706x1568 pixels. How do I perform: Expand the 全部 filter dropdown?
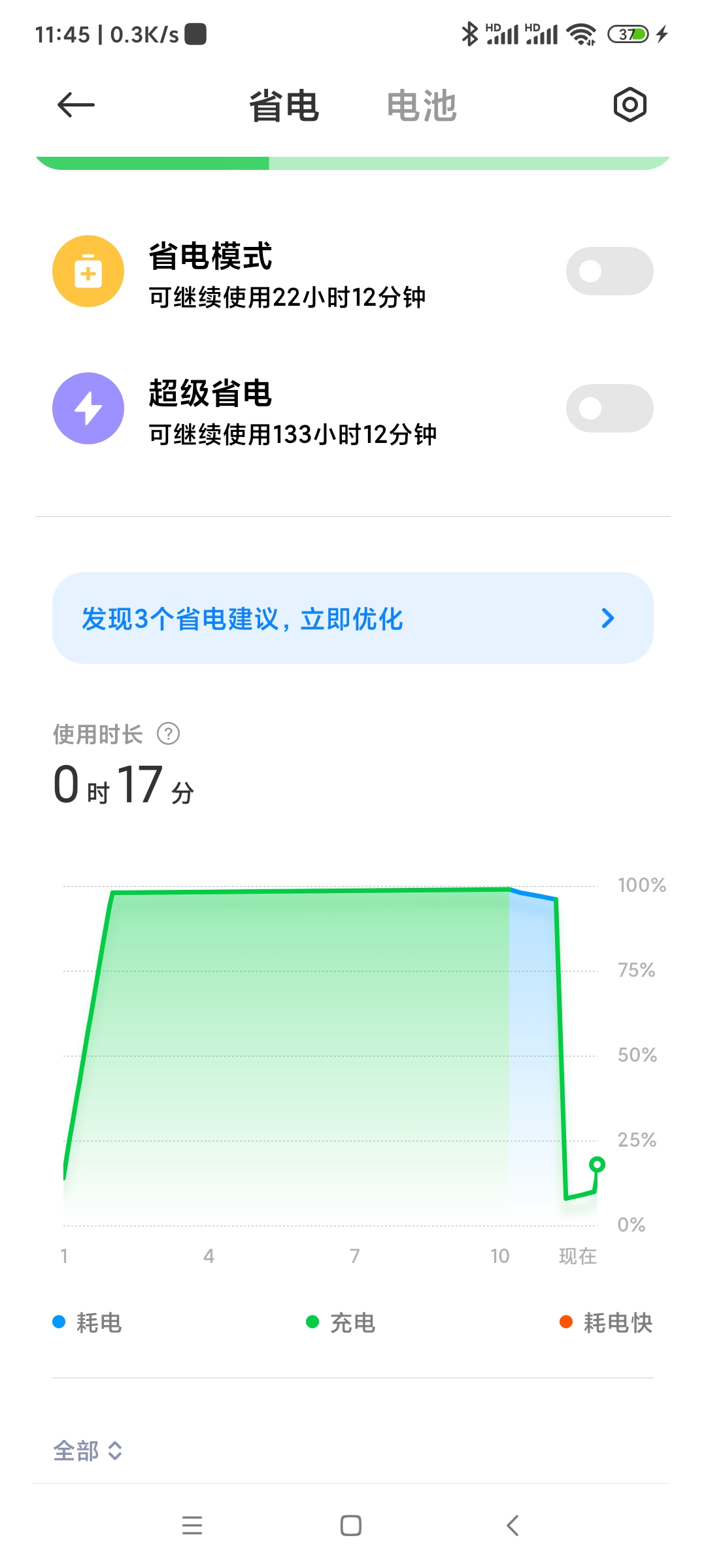(x=88, y=1450)
